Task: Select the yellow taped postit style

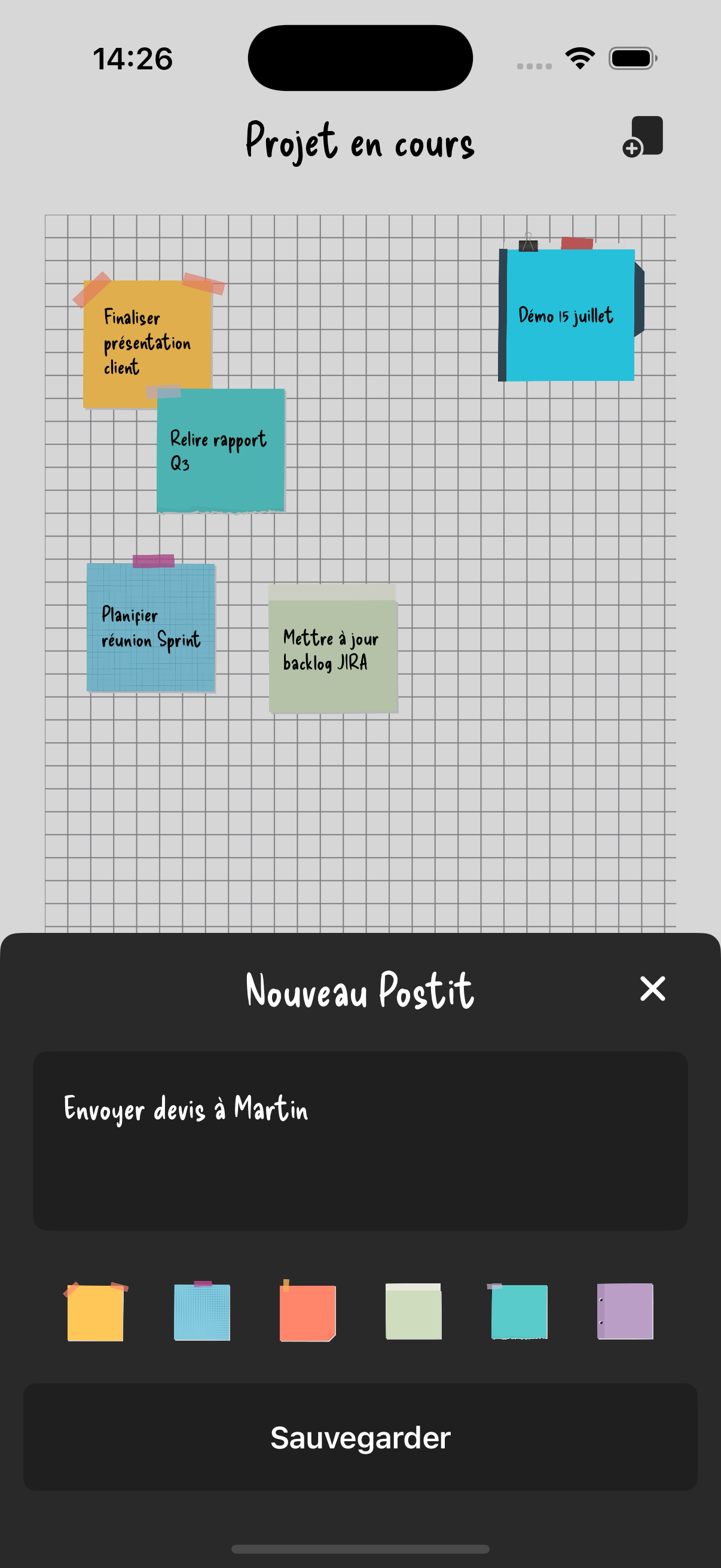Action: click(x=96, y=1311)
